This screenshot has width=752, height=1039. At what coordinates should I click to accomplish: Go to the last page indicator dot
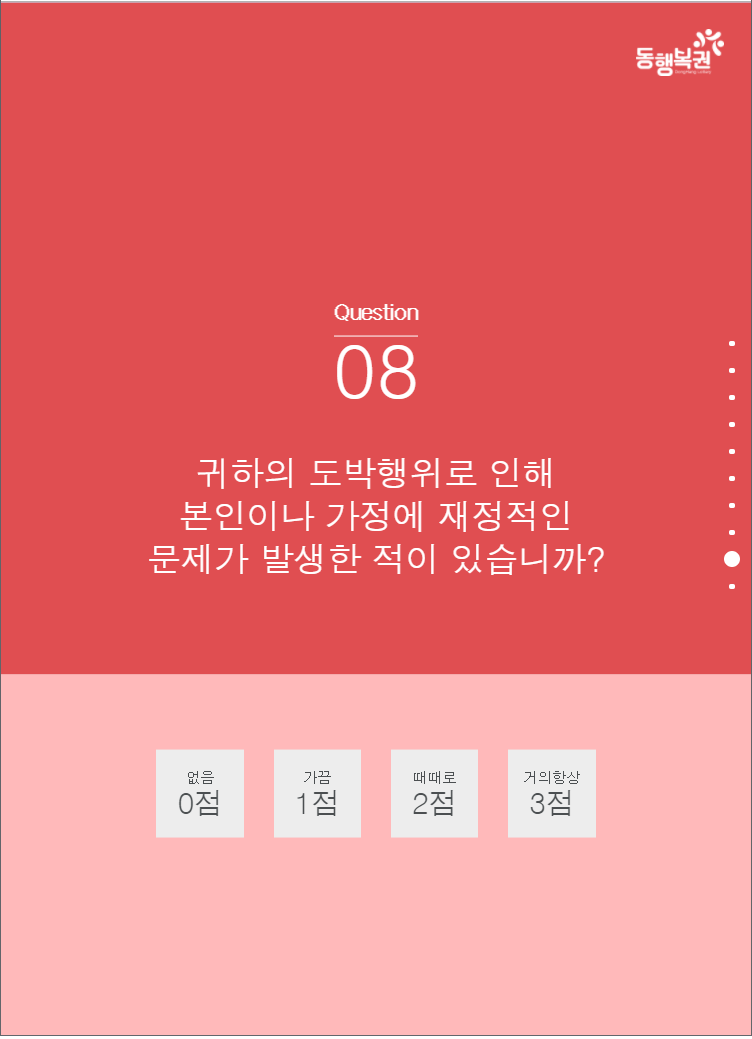tap(732, 586)
